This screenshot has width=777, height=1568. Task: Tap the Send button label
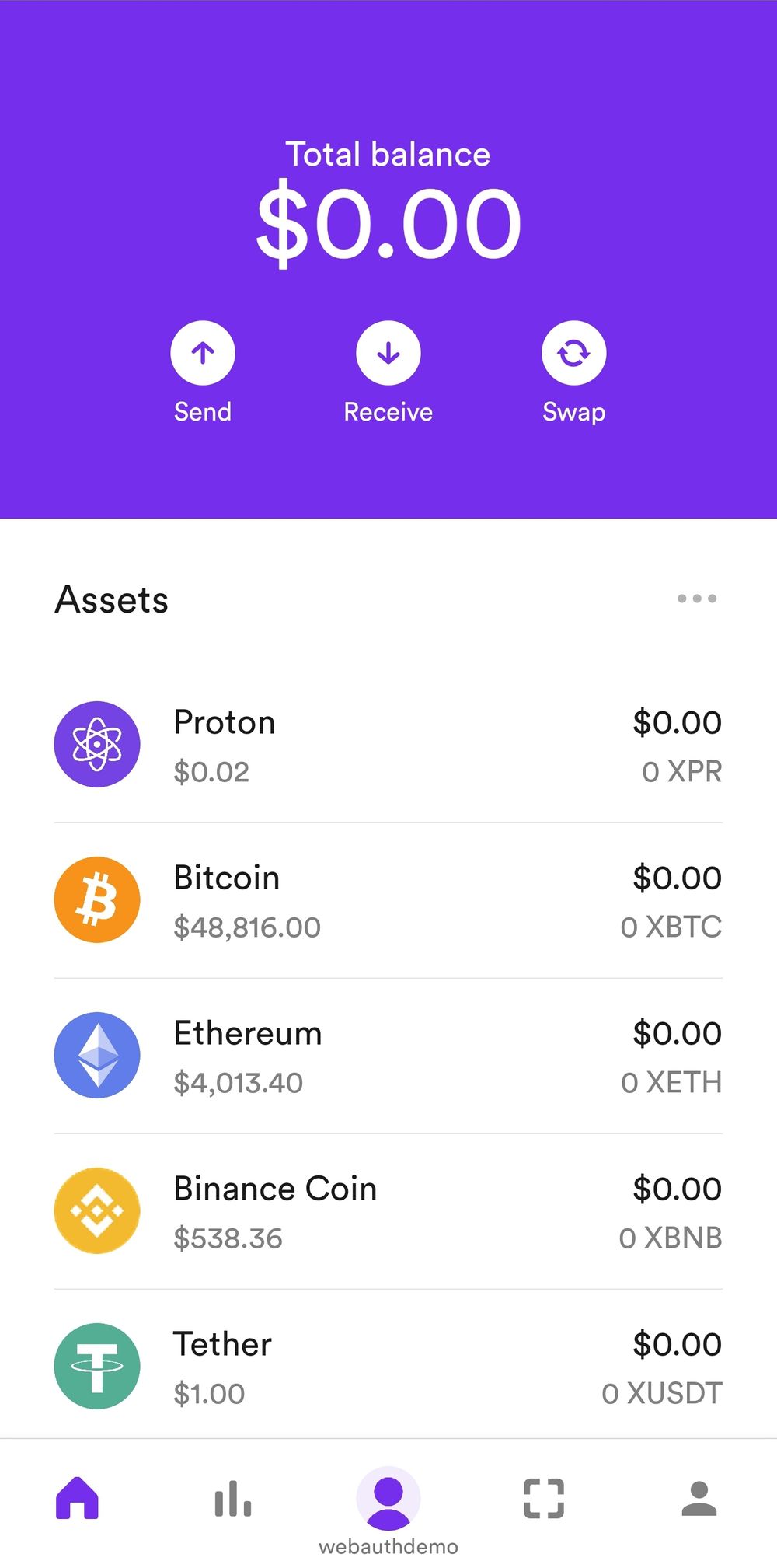pyautogui.click(x=202, y=411)
